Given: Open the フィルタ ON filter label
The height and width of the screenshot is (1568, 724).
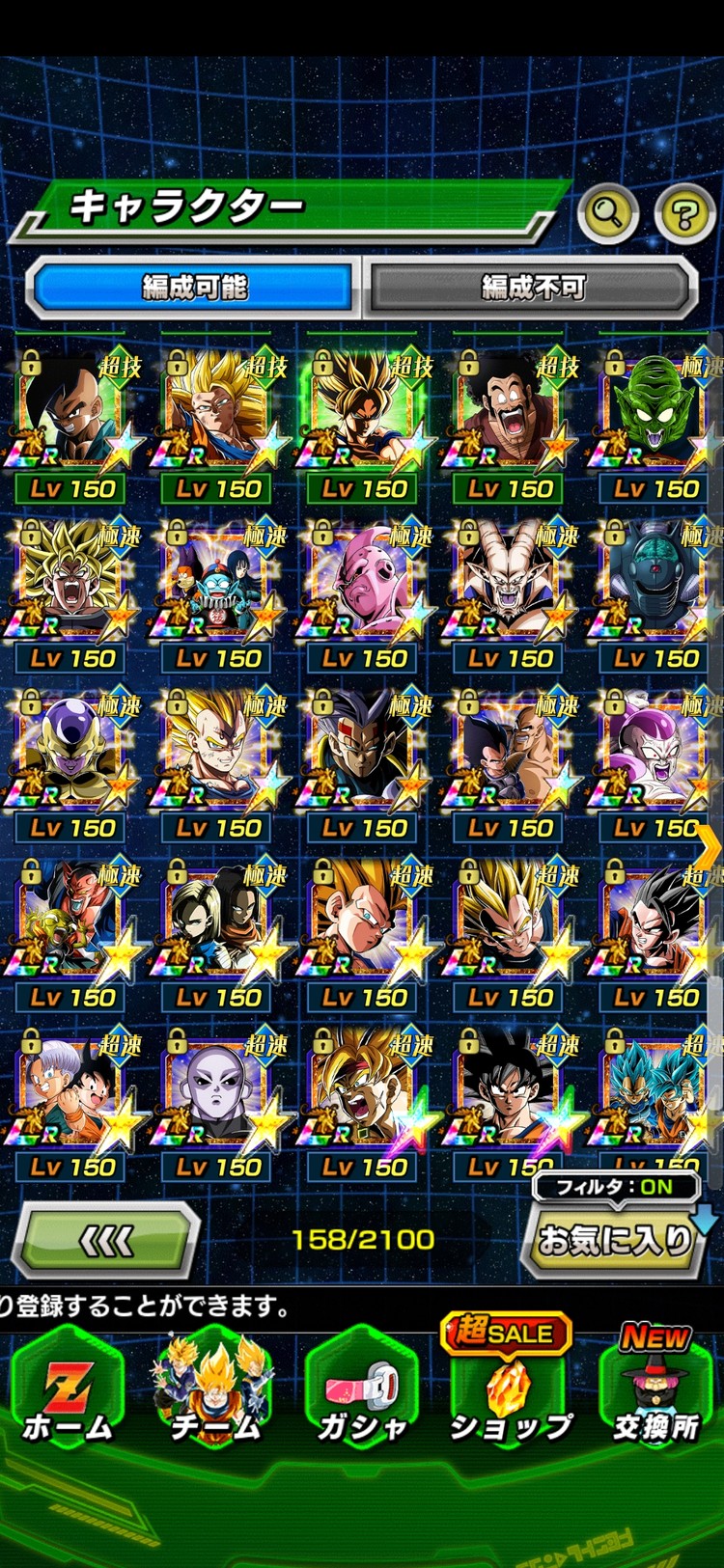Looking at the screenshot, I should point(615,1187).
